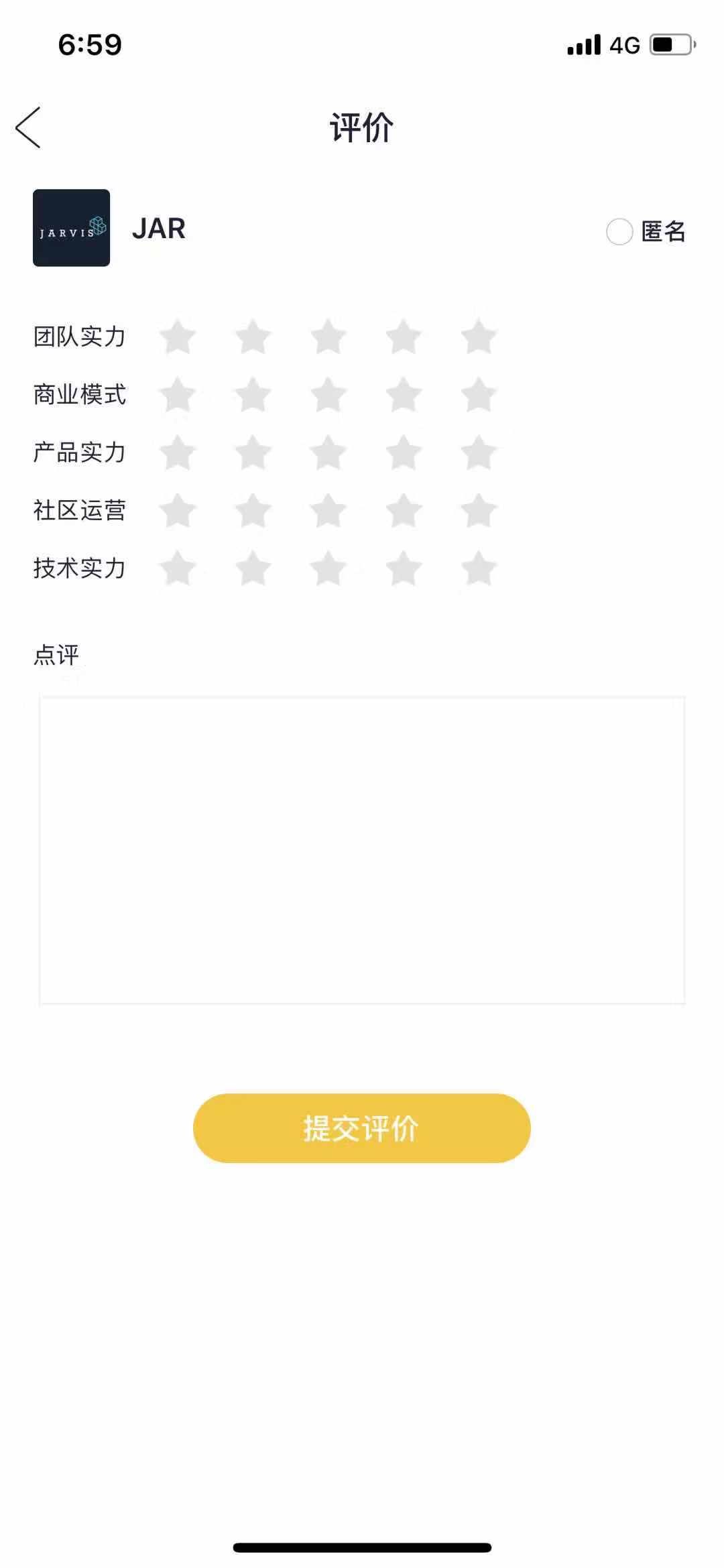
Task: Rate 社区运营 five stars
Action: (479, 511)
